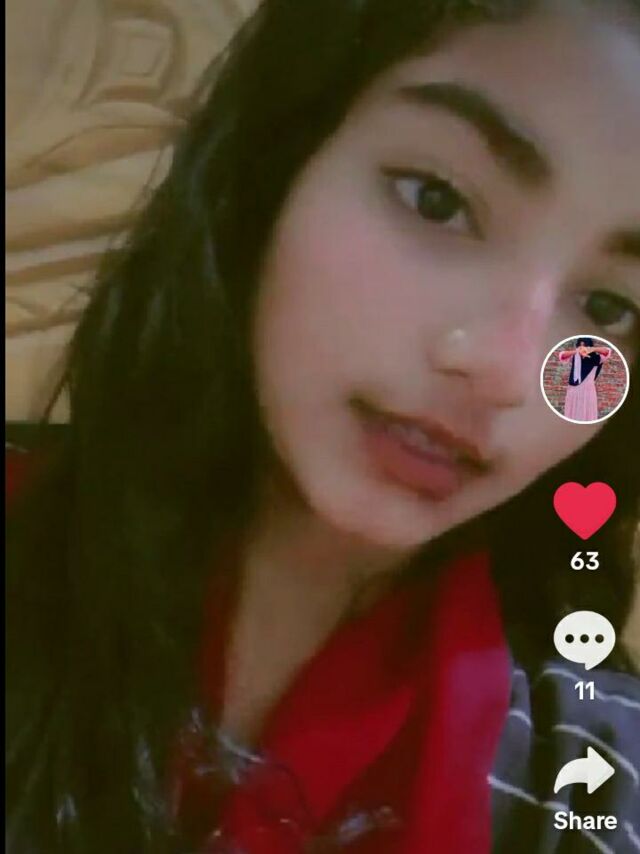Share this video
The width and height of the screenshot is (640, 854).
tap(585, 773)
